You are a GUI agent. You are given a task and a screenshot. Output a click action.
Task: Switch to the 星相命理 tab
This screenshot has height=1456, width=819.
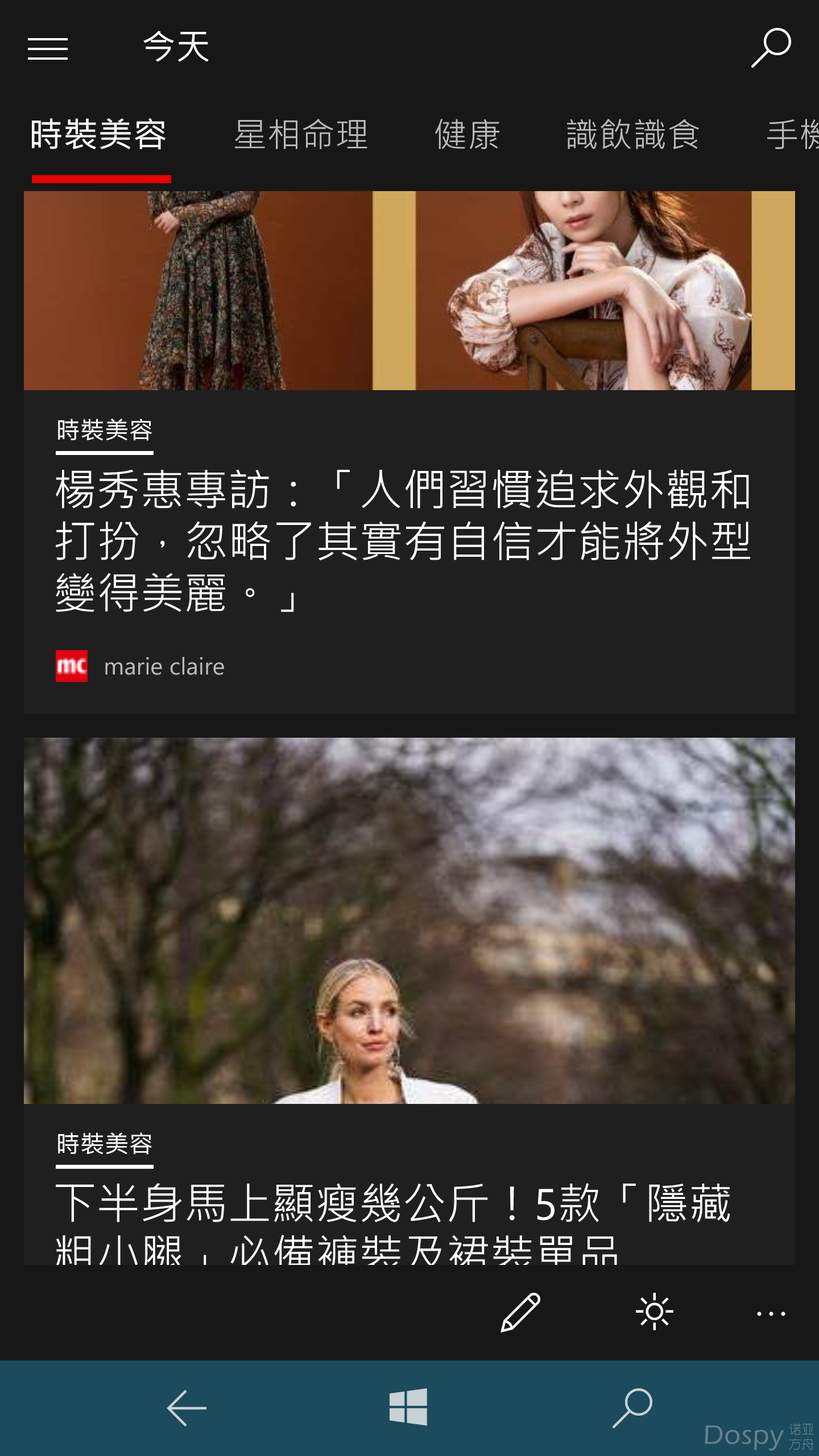[x=301, y=135]
